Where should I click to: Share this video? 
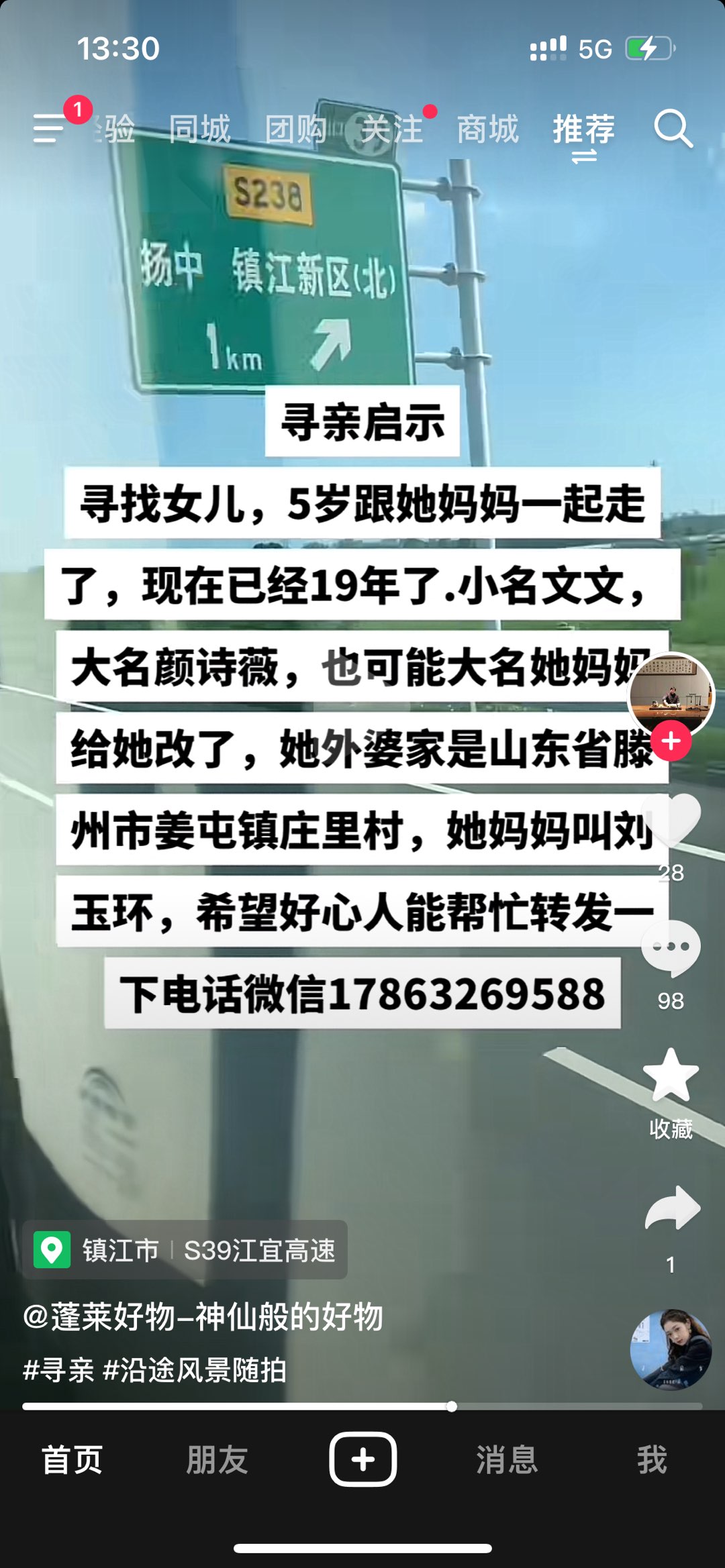[671, 1208]
